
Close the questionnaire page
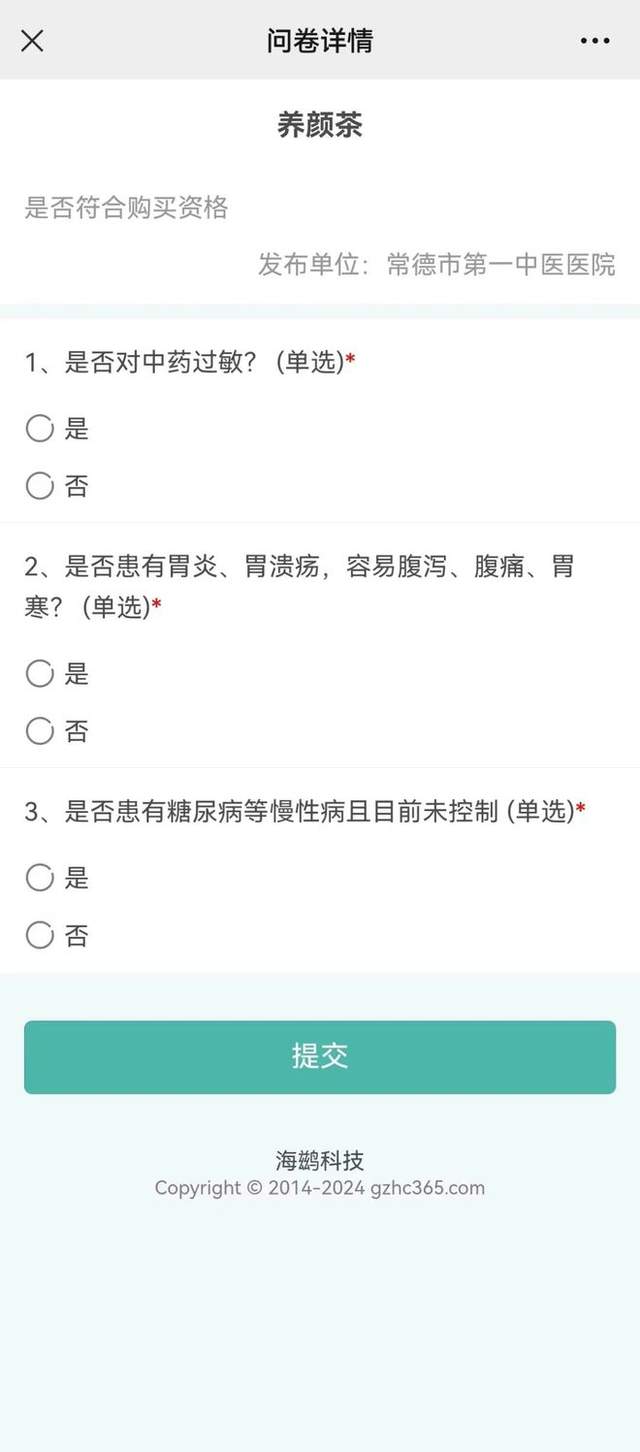32,41
